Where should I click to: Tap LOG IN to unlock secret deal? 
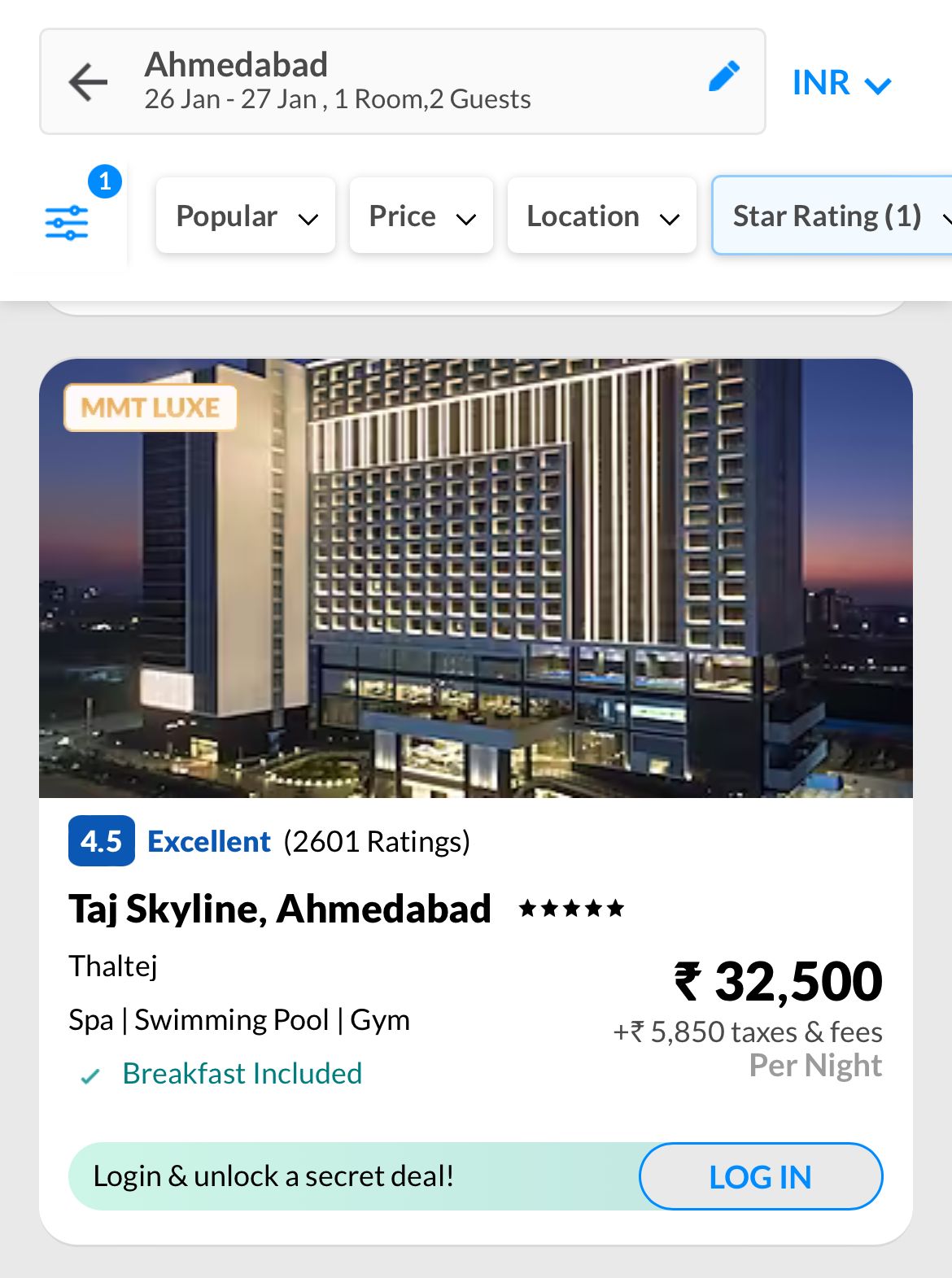[x=760, y=1176]
